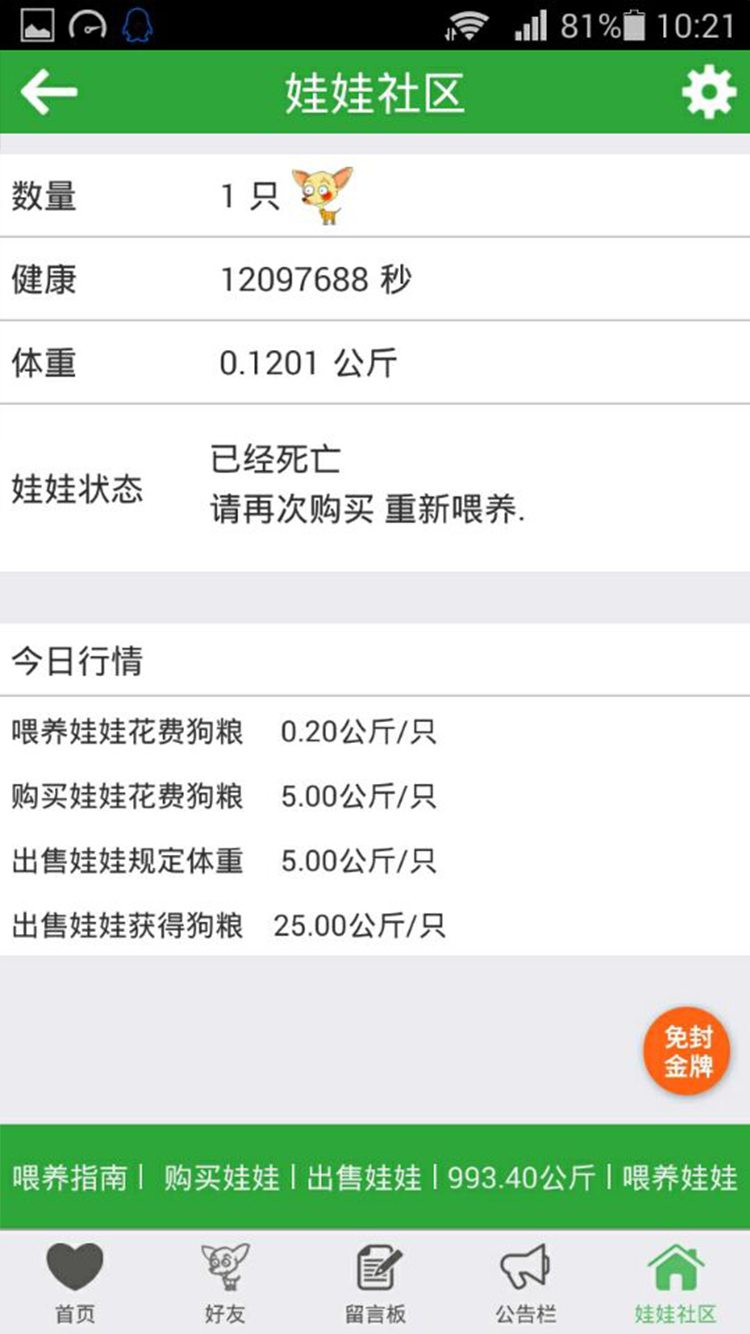The image size is (750, 1334).
Task: Go back using the arrow icon
Action: [49, 93]
